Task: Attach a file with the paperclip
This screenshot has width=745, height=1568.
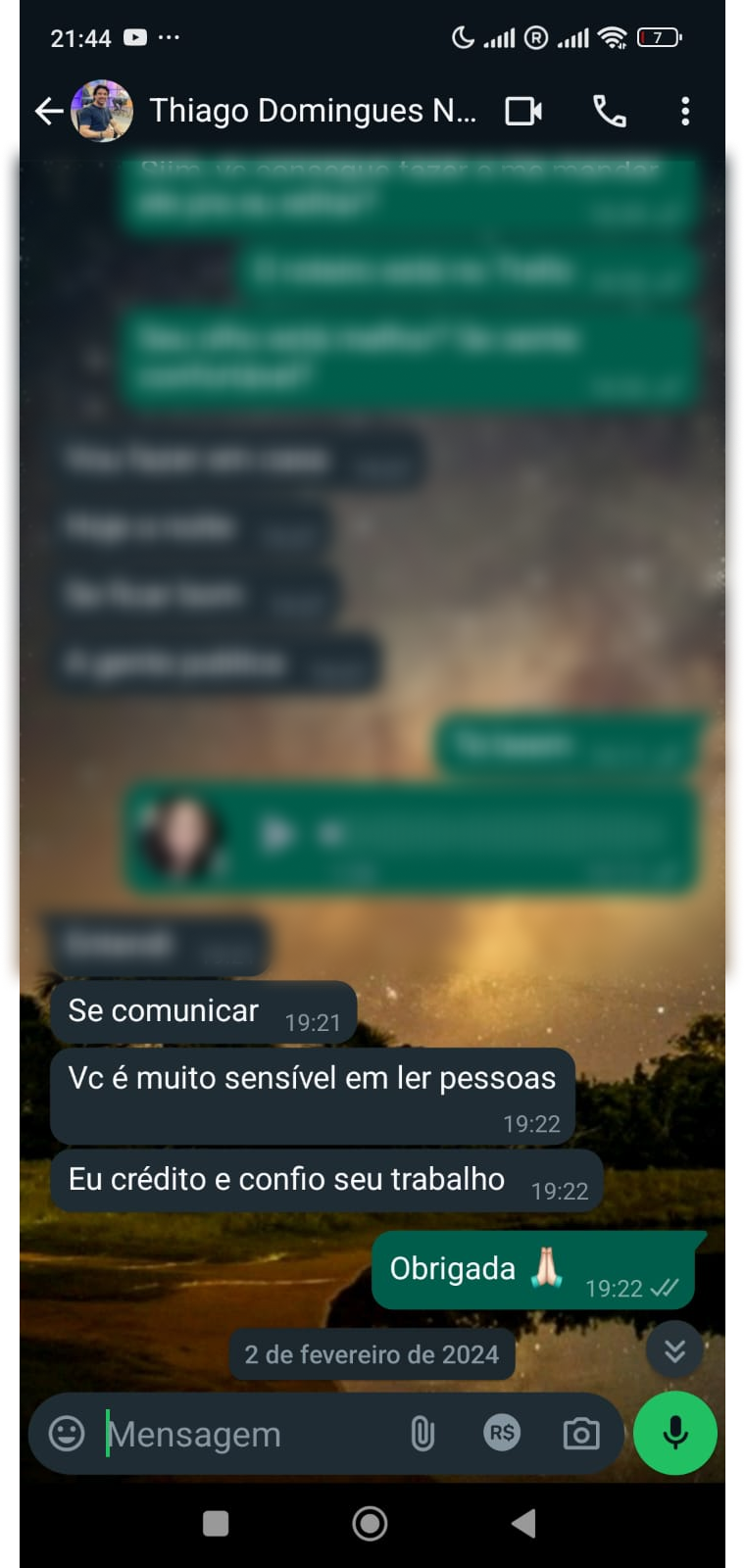Action: pos(422,1434)
